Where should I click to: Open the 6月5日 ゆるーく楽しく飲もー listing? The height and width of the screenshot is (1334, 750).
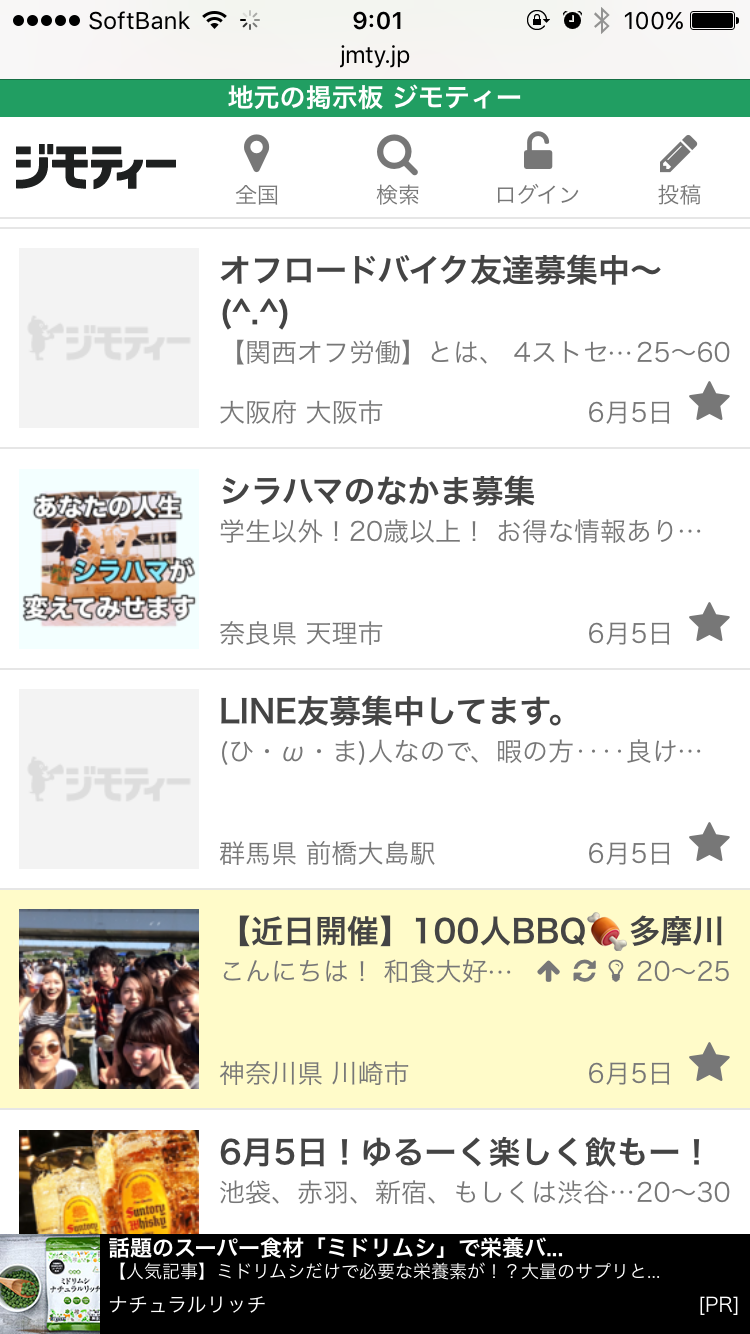[x=462, y=1152]
